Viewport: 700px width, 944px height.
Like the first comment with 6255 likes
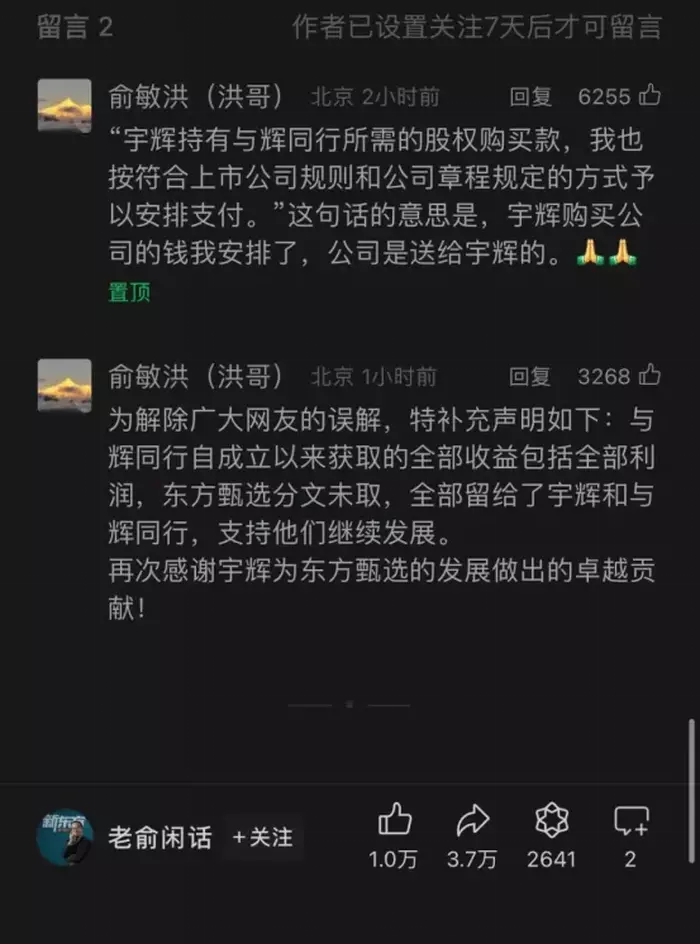tap(649, 96)
